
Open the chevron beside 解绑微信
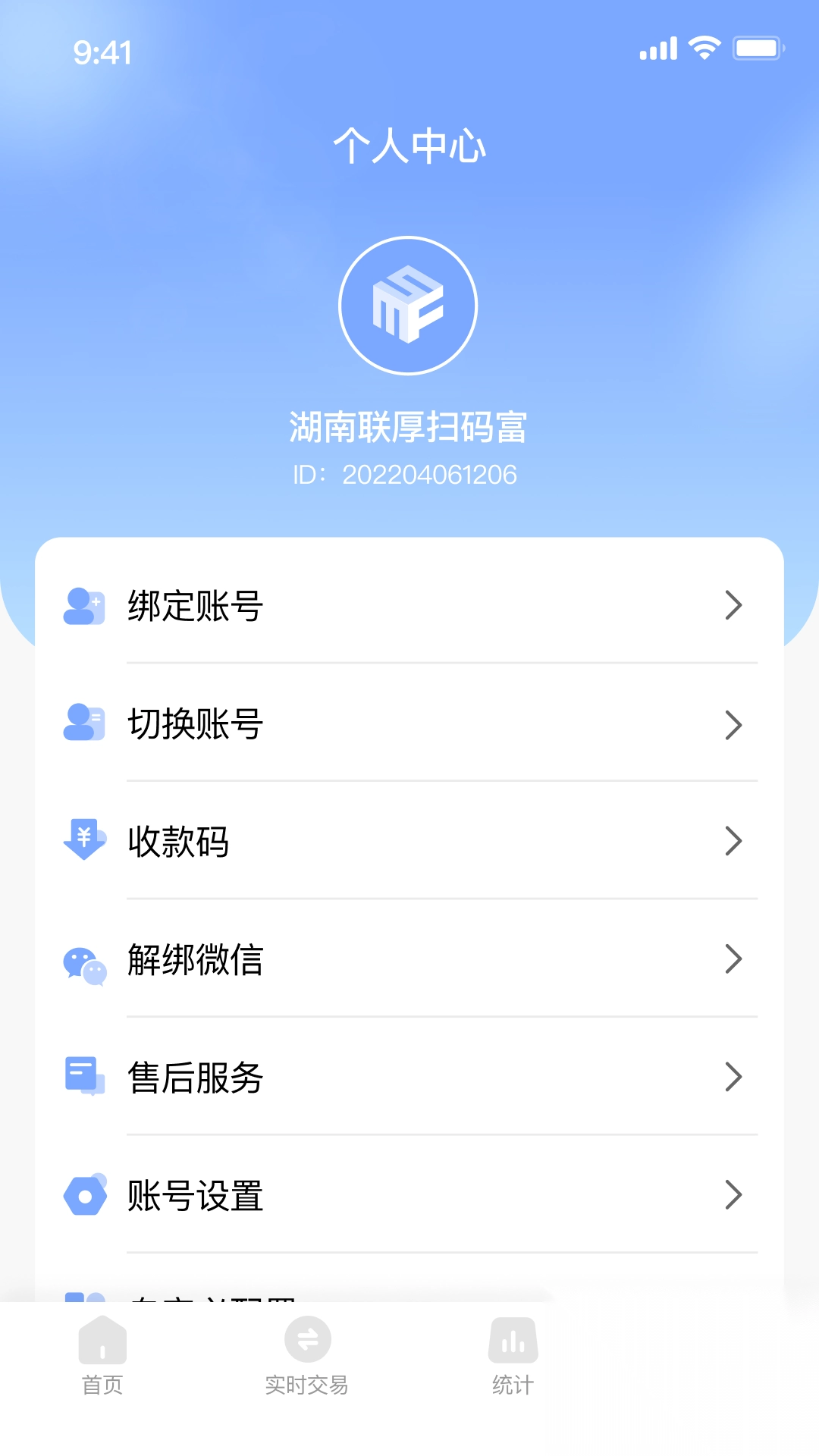point(733,960)
